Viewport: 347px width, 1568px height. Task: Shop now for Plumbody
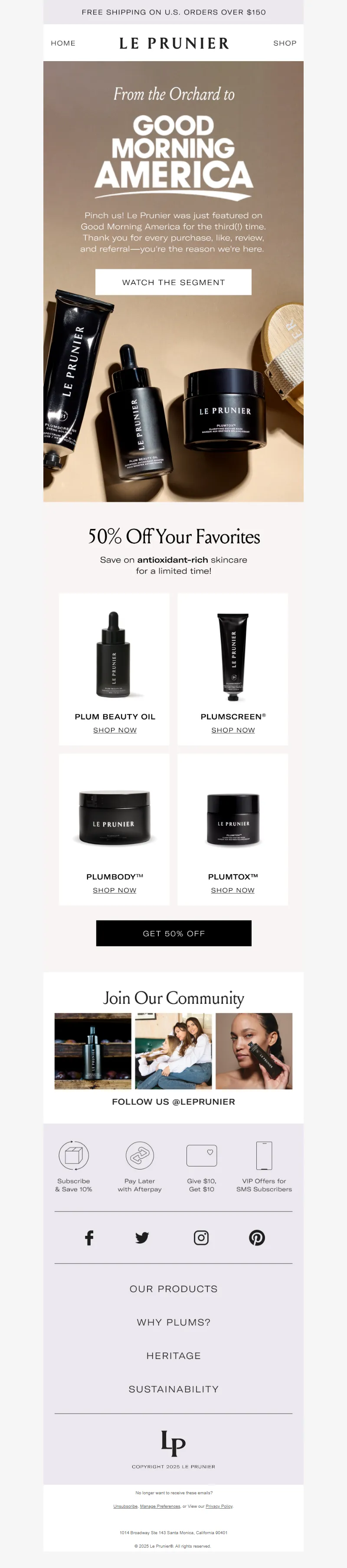pyautogui.click(x=115, y=890)
